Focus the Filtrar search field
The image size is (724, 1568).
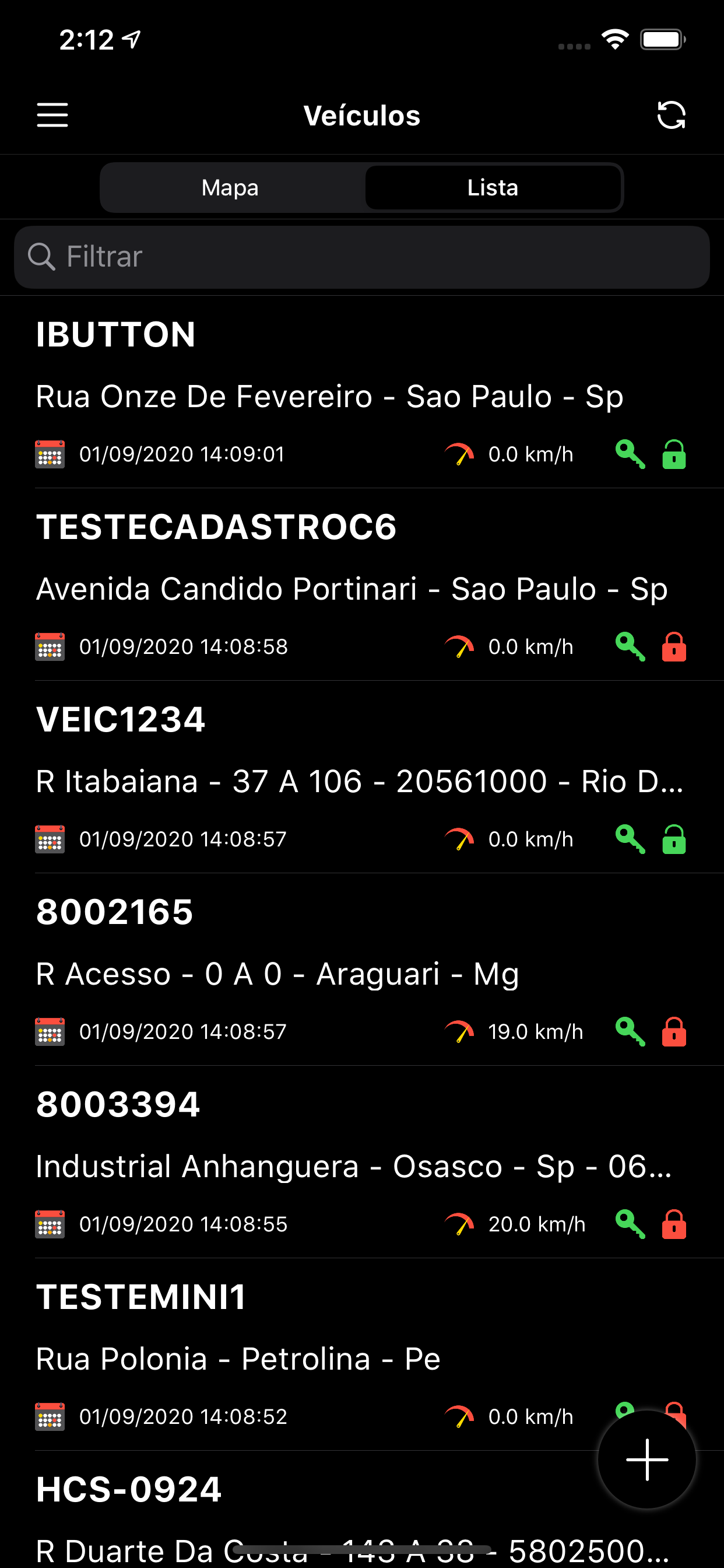[x=362, y=257]
